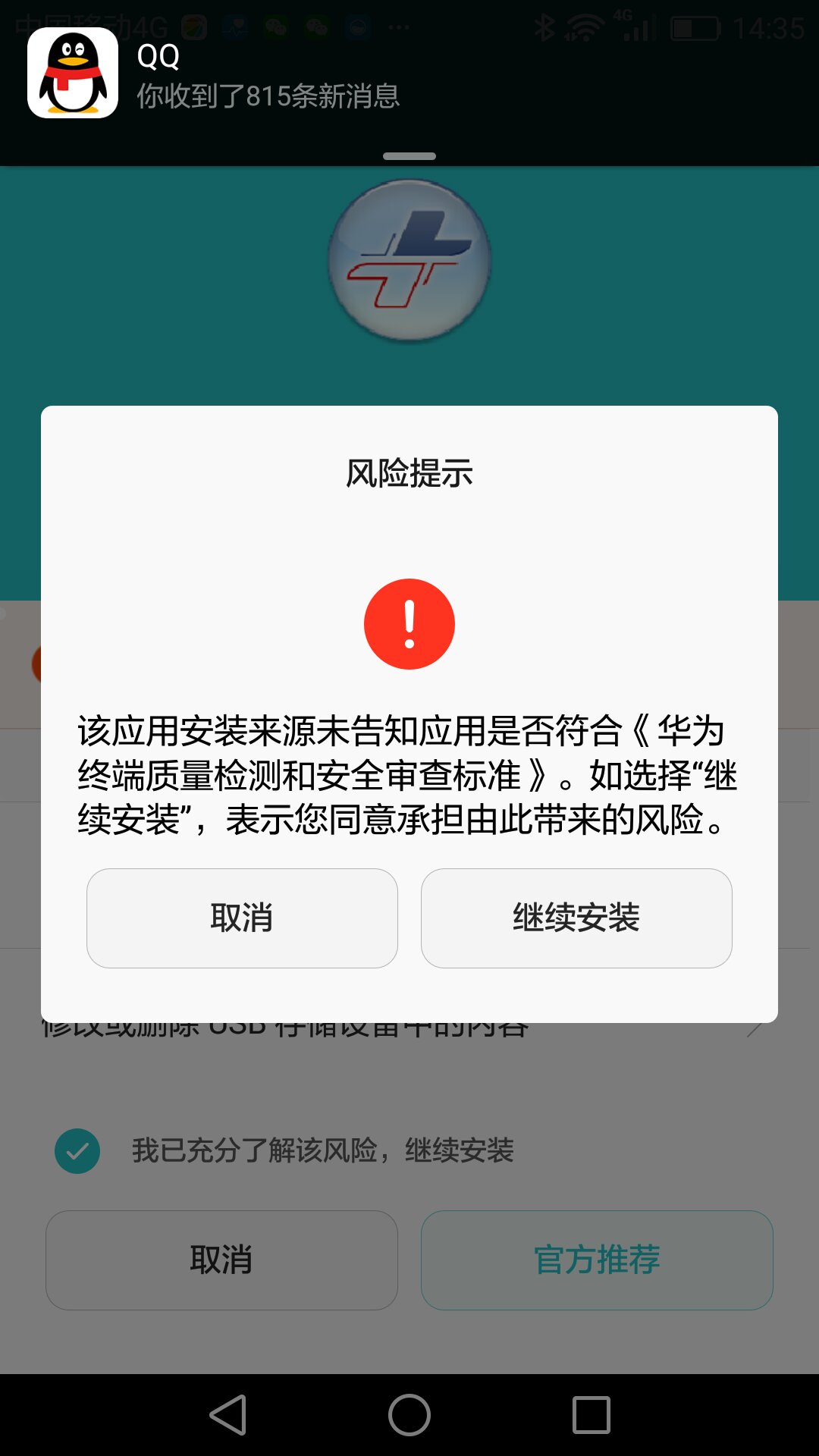The width and height of the screenshot is (819, 1456).
Task: Tap 继续安装 in the risk dialog
Action: point(576,918)
